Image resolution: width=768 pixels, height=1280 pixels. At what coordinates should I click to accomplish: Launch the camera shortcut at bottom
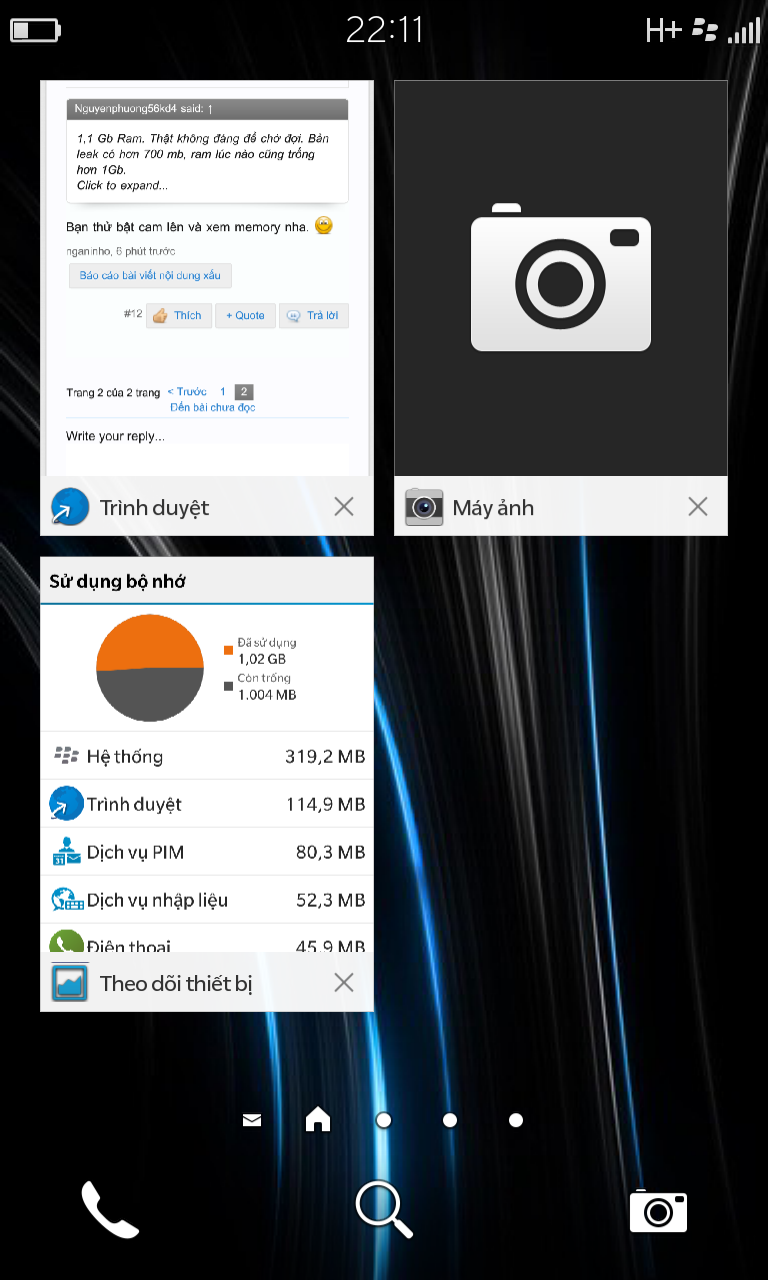click(658, 1211)
